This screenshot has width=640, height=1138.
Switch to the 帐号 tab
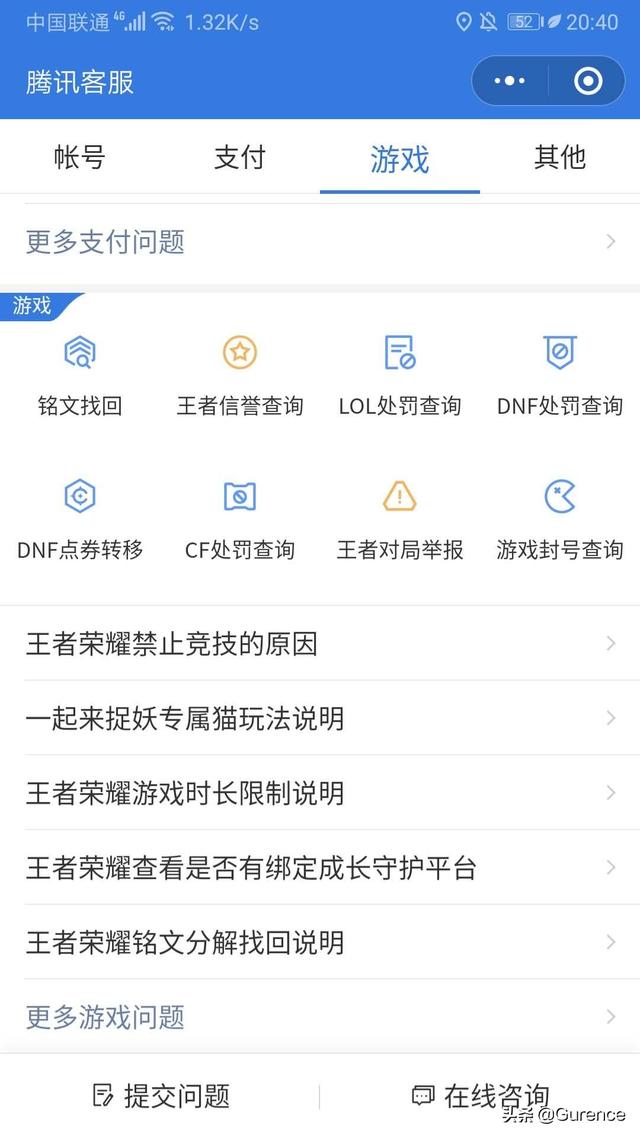[80, 157]
